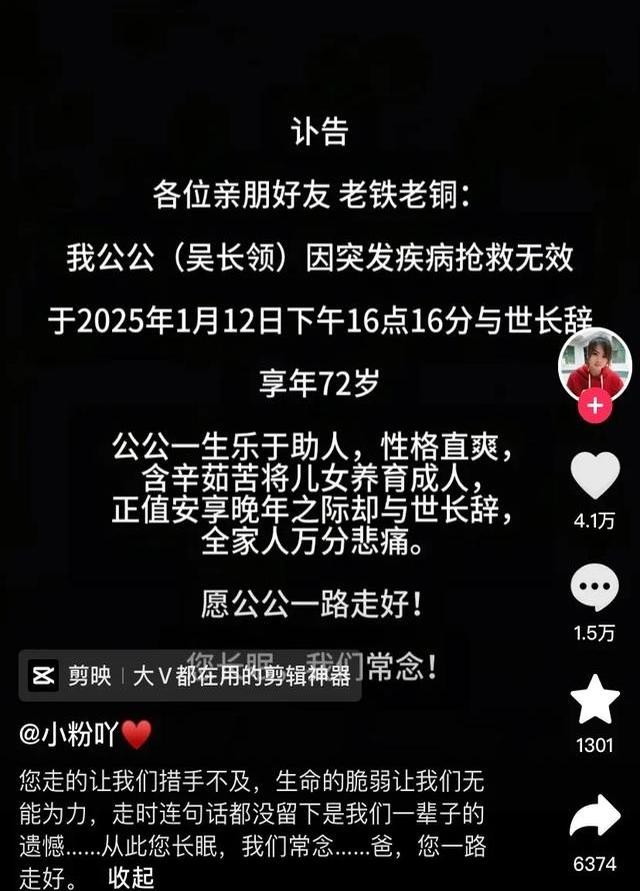Follow the author with the red plus button
This screenshot has width=640, height=891.
(x=595, y=405)
